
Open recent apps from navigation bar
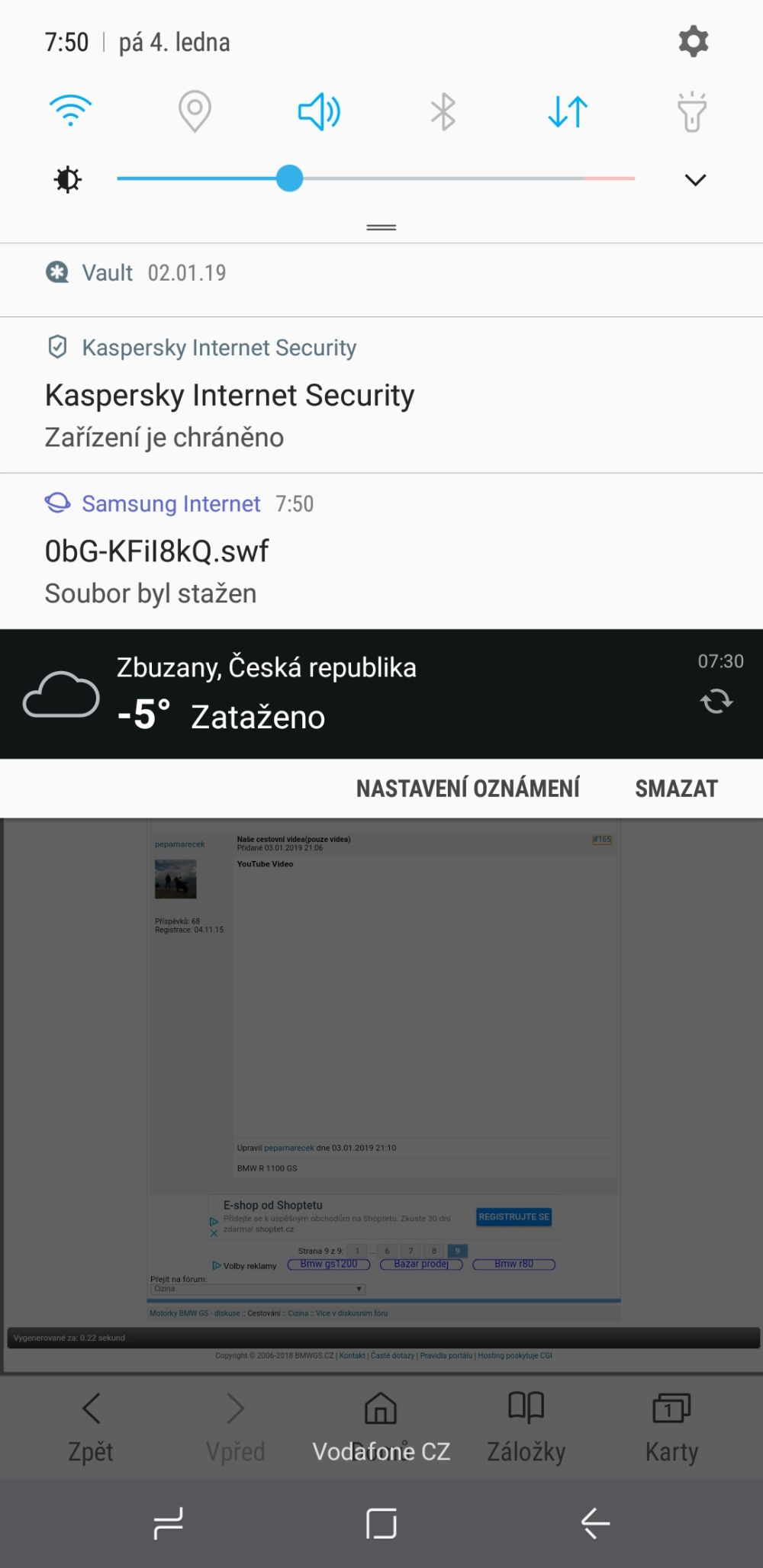(168, 1524)
